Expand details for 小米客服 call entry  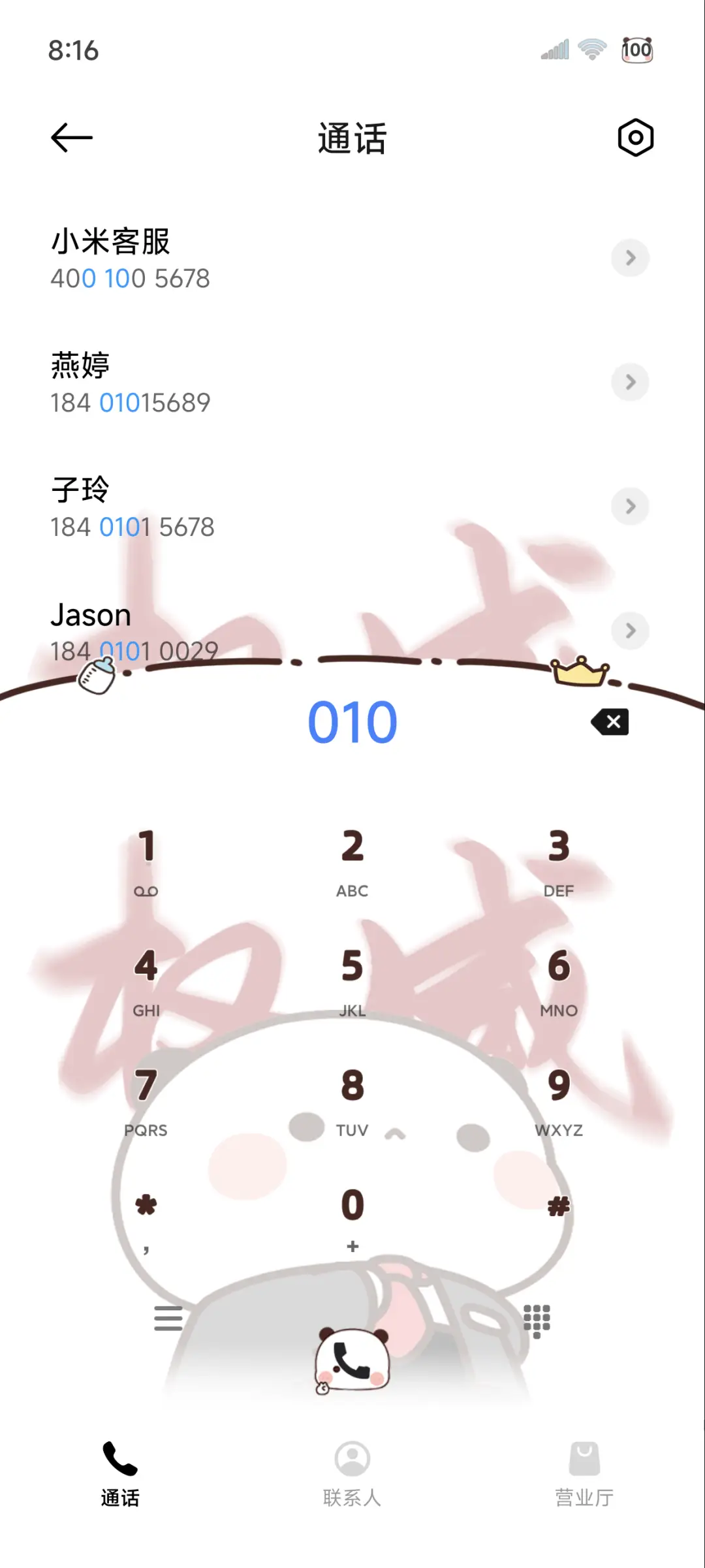tap(630, 259)
